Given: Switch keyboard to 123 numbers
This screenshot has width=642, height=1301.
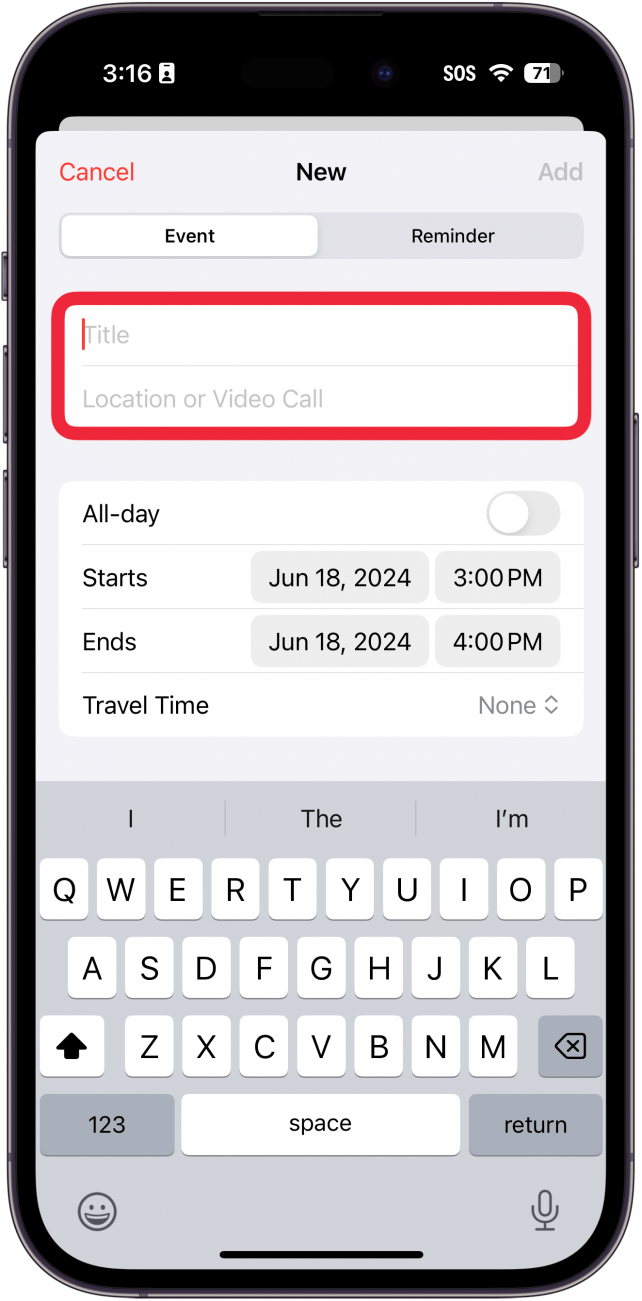Looking at the screenshot, I should click(107, 1124).
